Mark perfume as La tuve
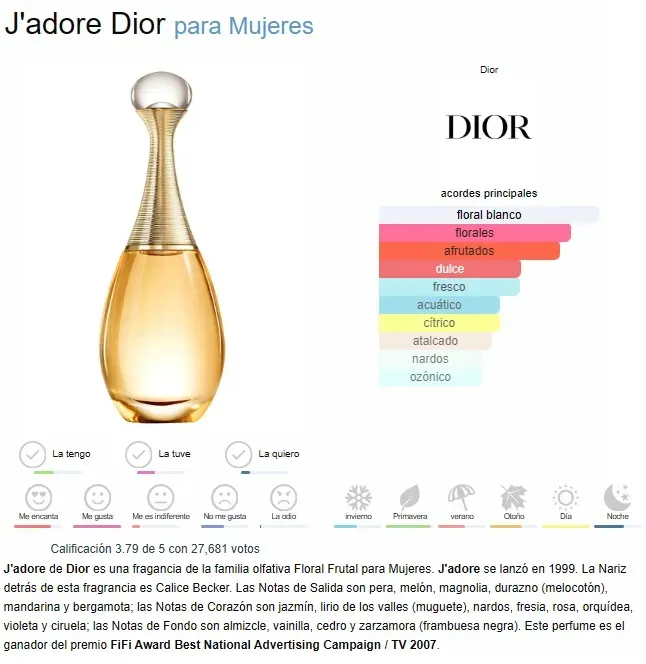 click(x=139, y=454)
